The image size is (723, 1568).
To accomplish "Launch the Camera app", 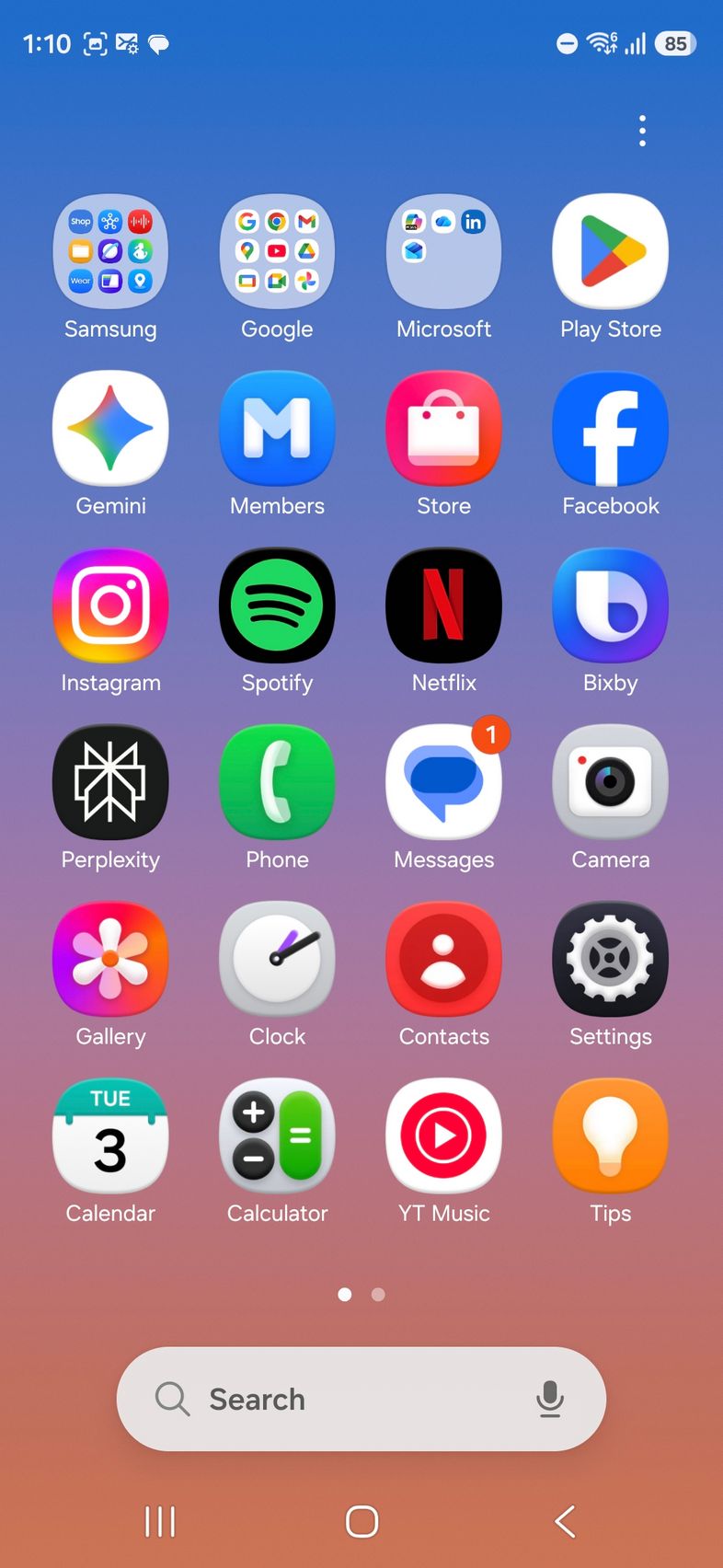I will click(610, 782).
